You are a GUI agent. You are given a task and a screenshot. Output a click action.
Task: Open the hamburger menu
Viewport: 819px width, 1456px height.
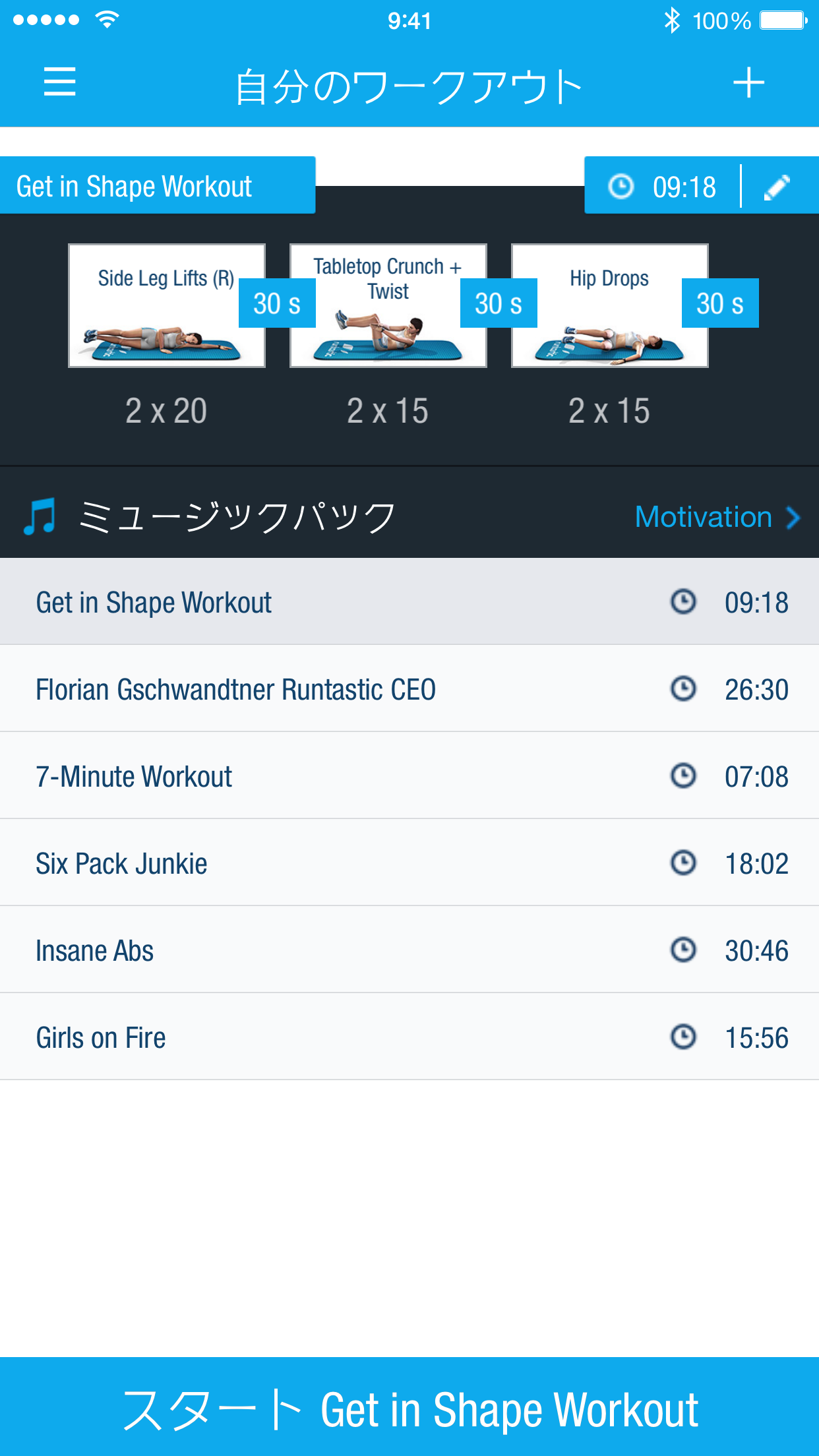tap(59, 82)
